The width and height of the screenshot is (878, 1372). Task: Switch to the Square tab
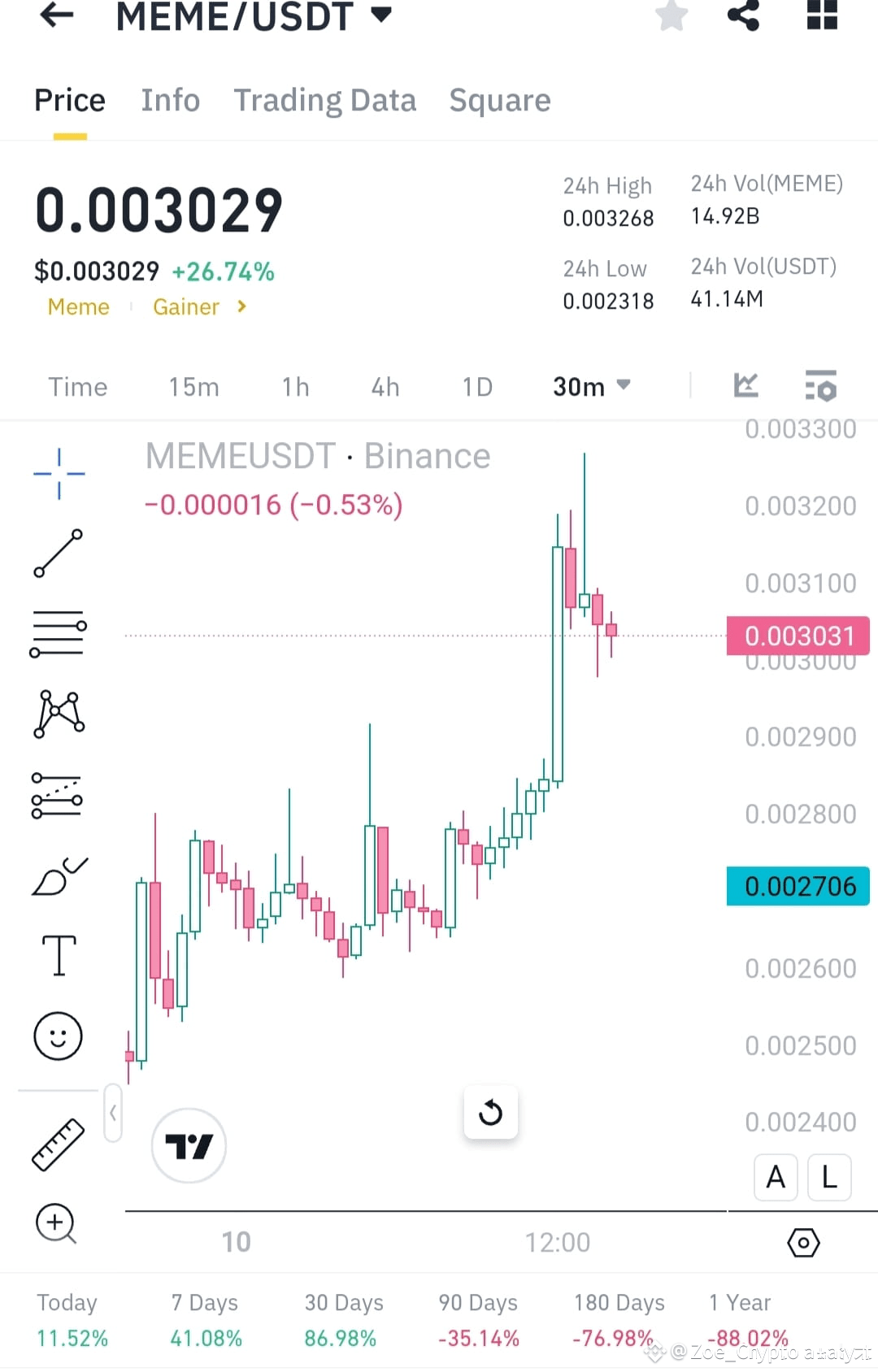coord(499,100)
